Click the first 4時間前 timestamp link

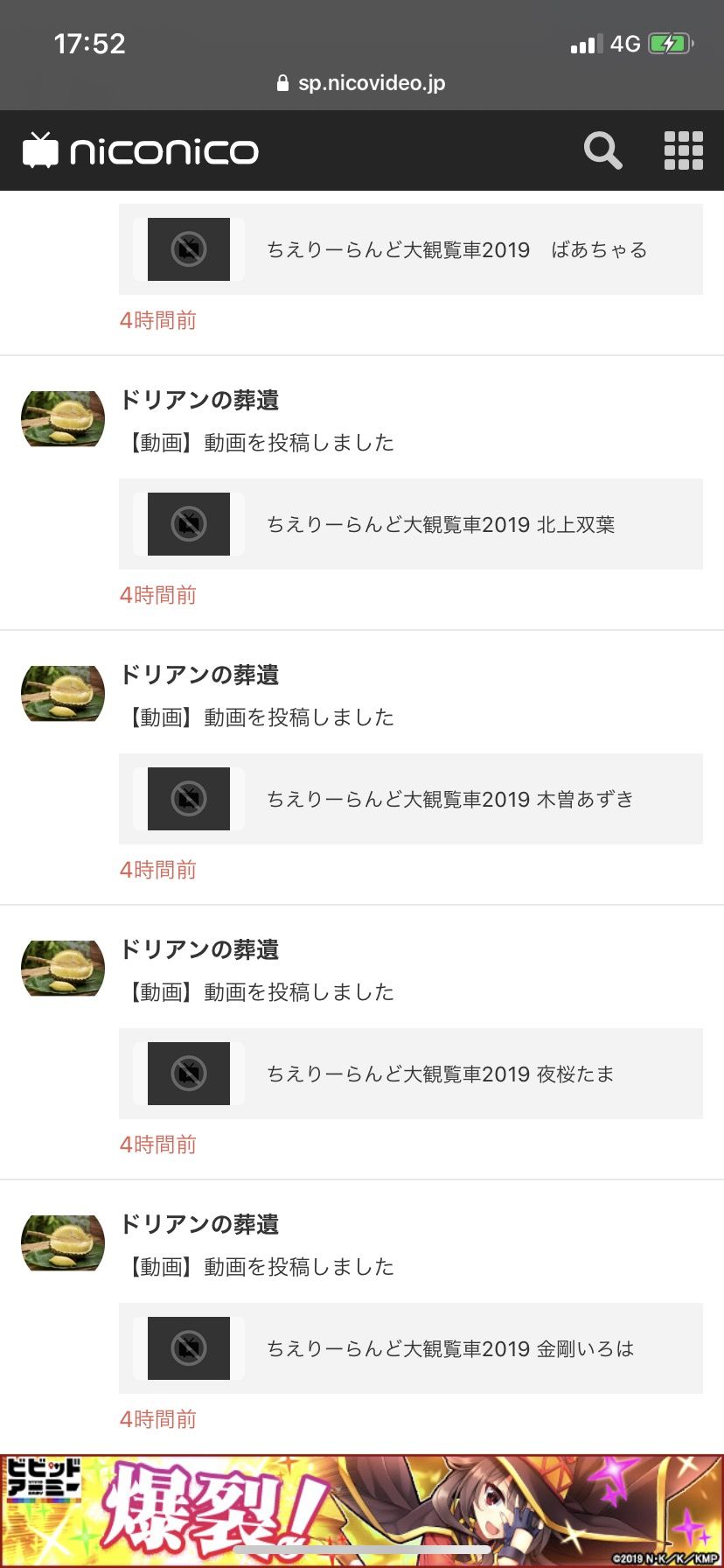click(x=157, y=320)
